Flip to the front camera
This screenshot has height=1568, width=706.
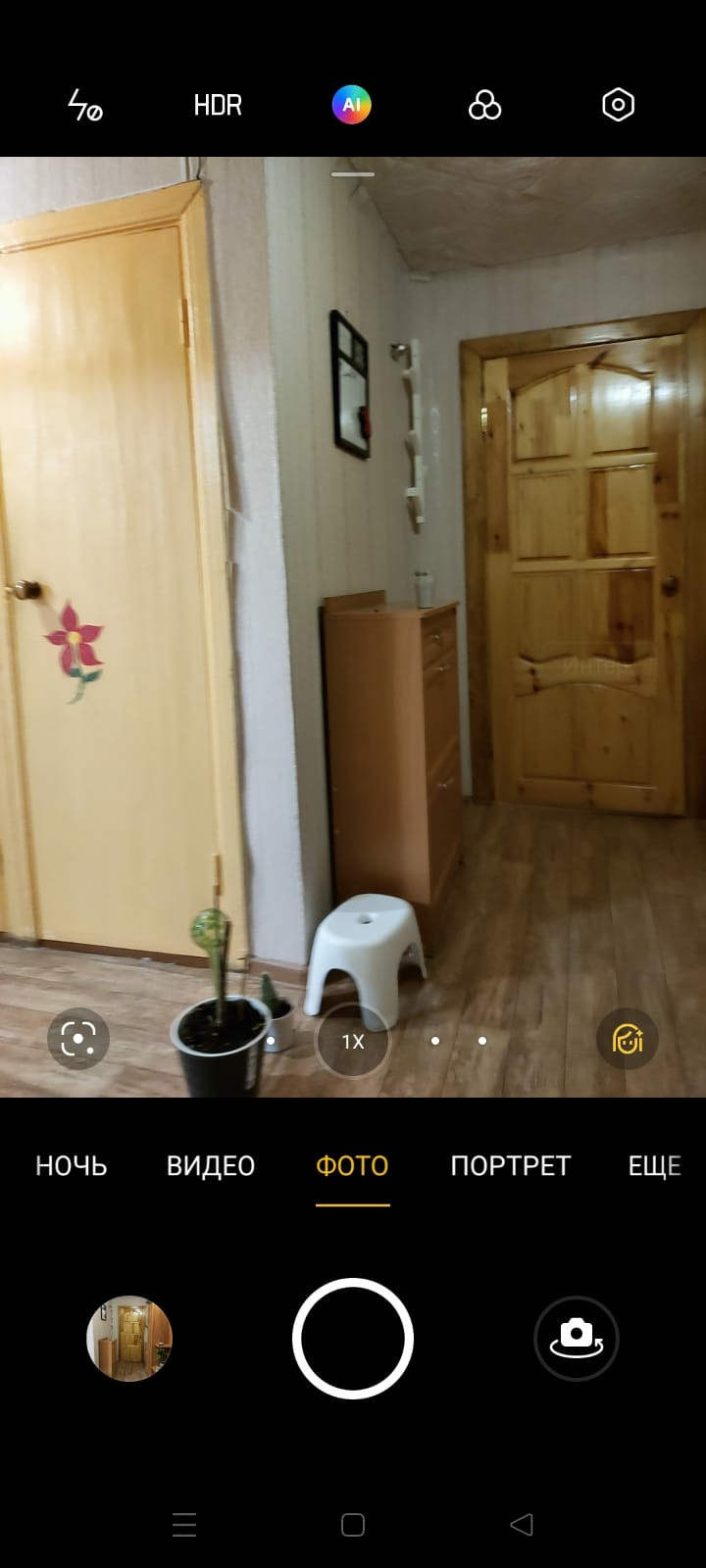[577, 1339]
